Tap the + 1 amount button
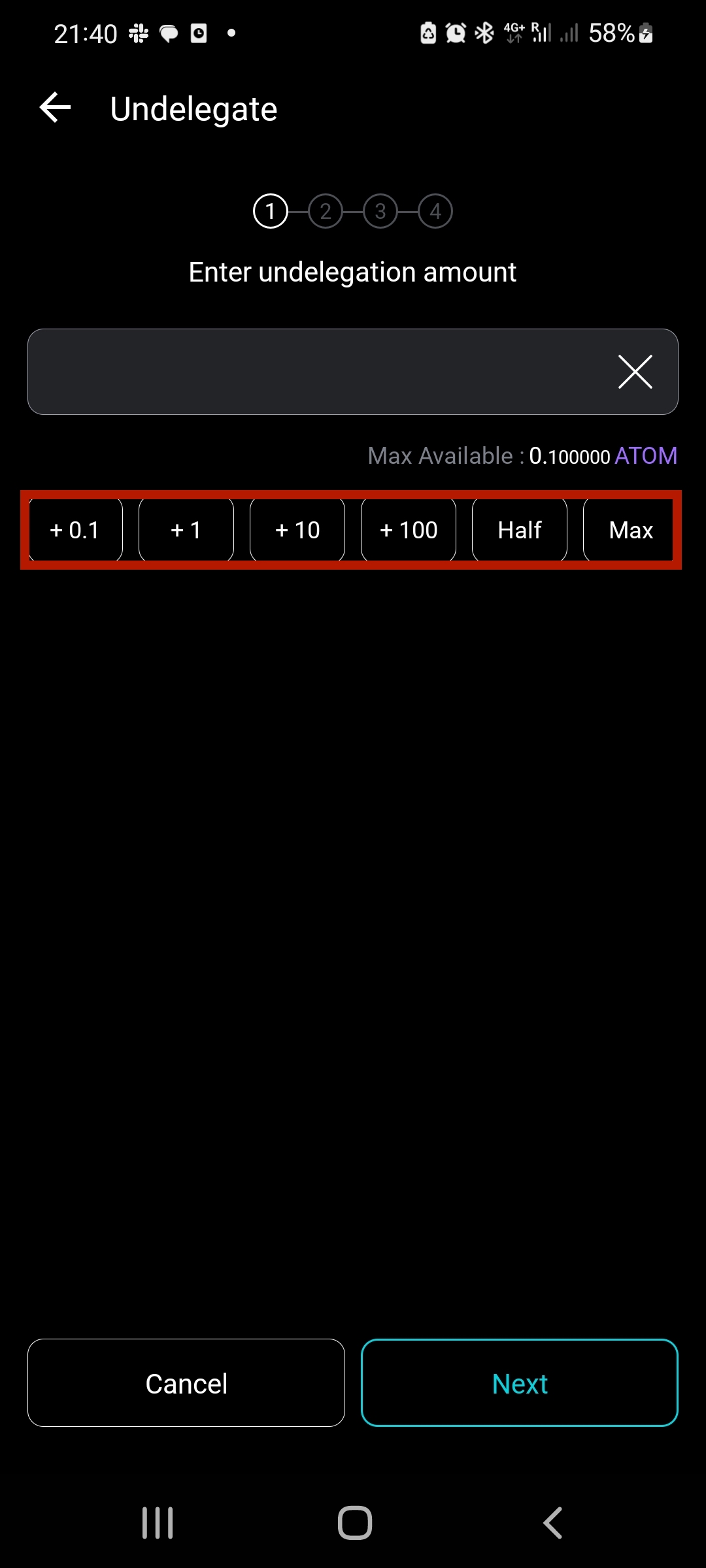The height and width of the screenshot is (1568, 706). click(x=186, y=530)
